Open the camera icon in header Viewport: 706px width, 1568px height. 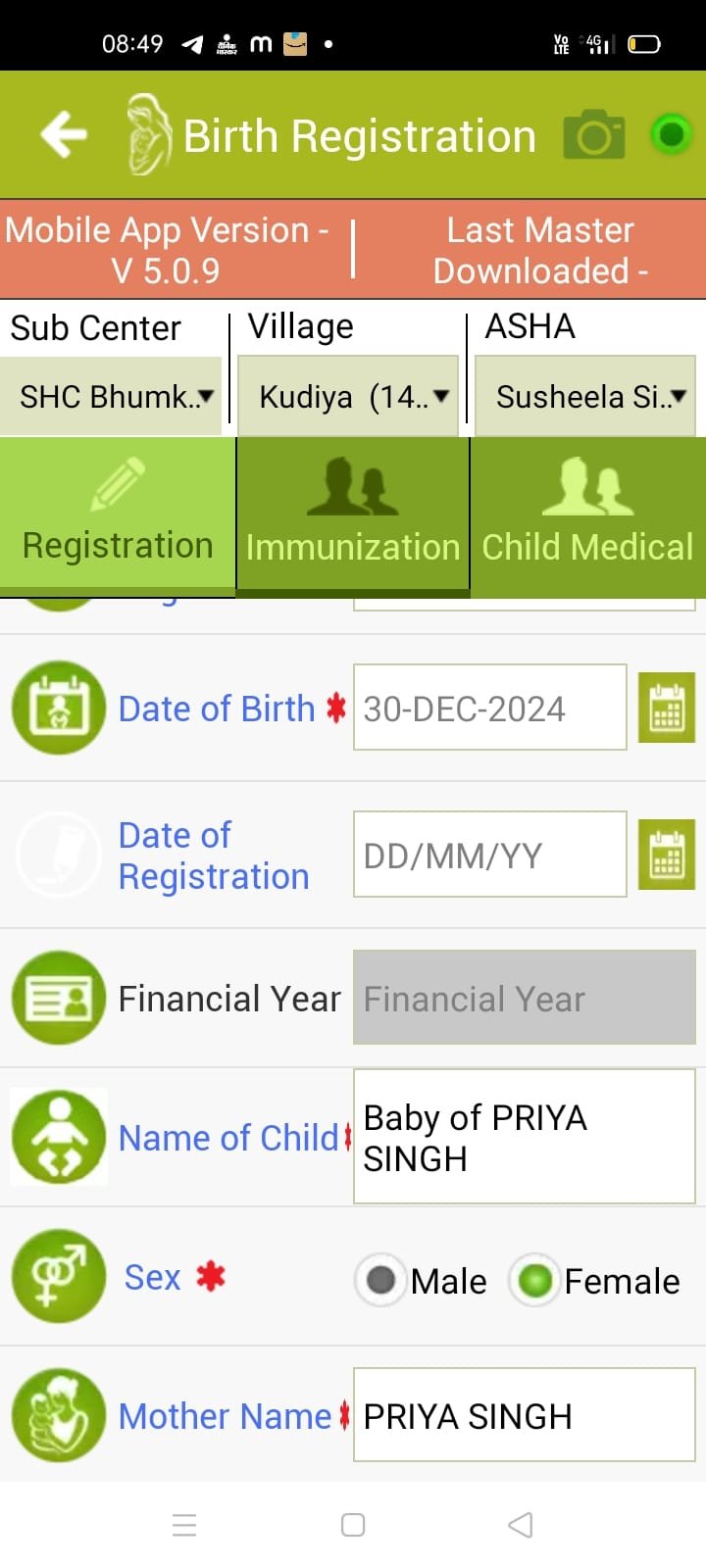593,135
